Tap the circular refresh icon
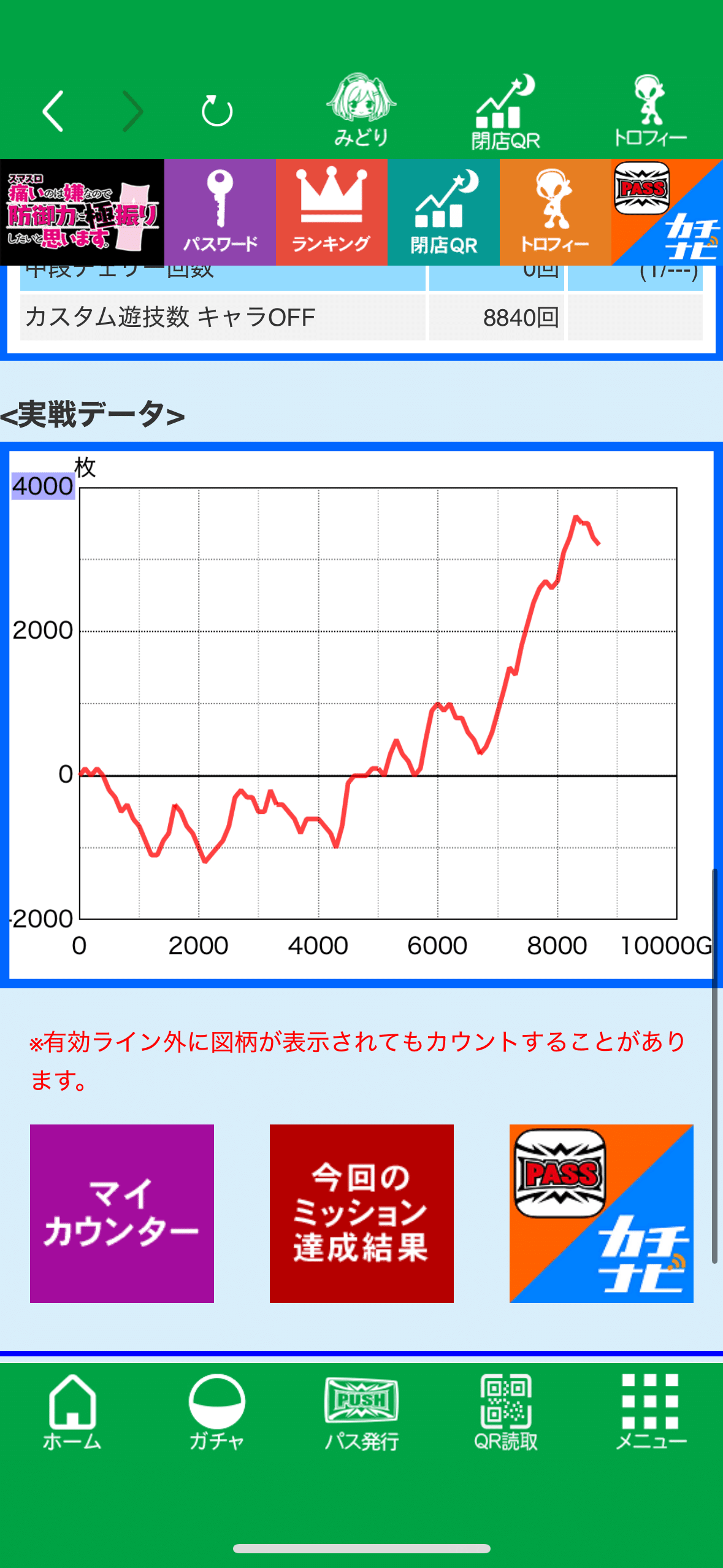This screenshot has height=1568, width=723. tap(216, 109)
